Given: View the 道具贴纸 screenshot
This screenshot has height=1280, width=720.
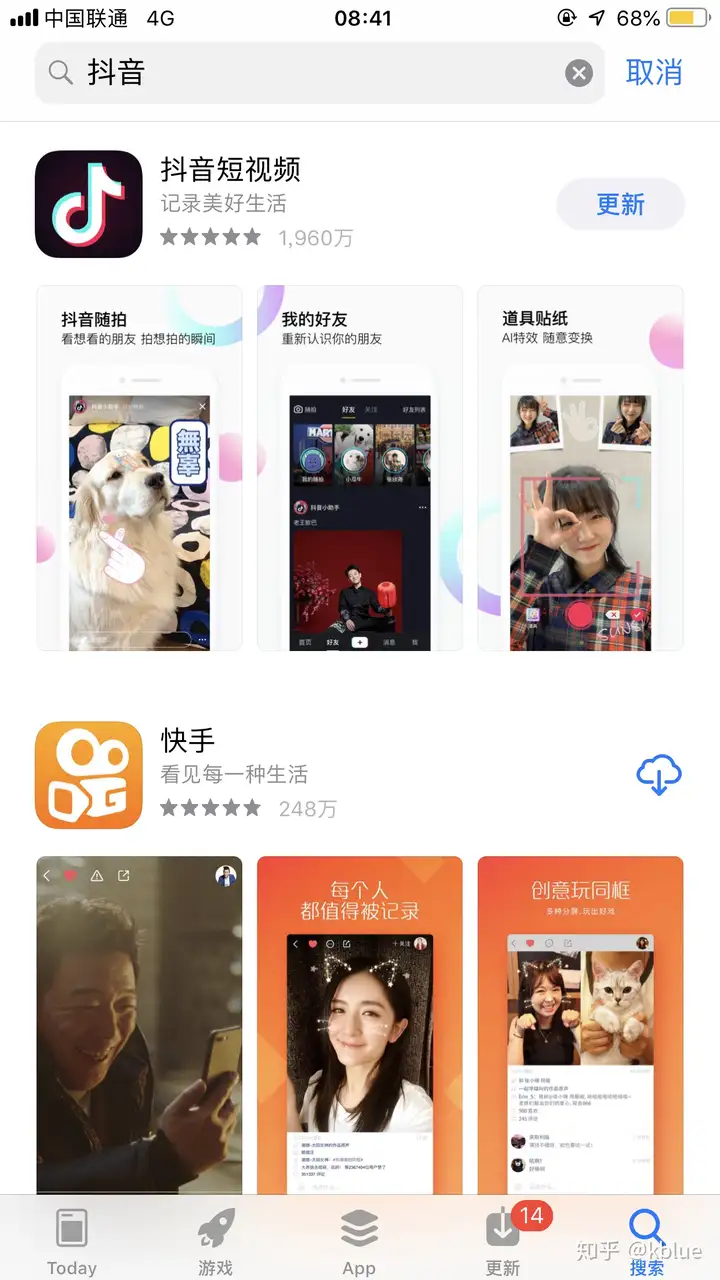Looking at the screenshot, I should click(x=580, y=468).
